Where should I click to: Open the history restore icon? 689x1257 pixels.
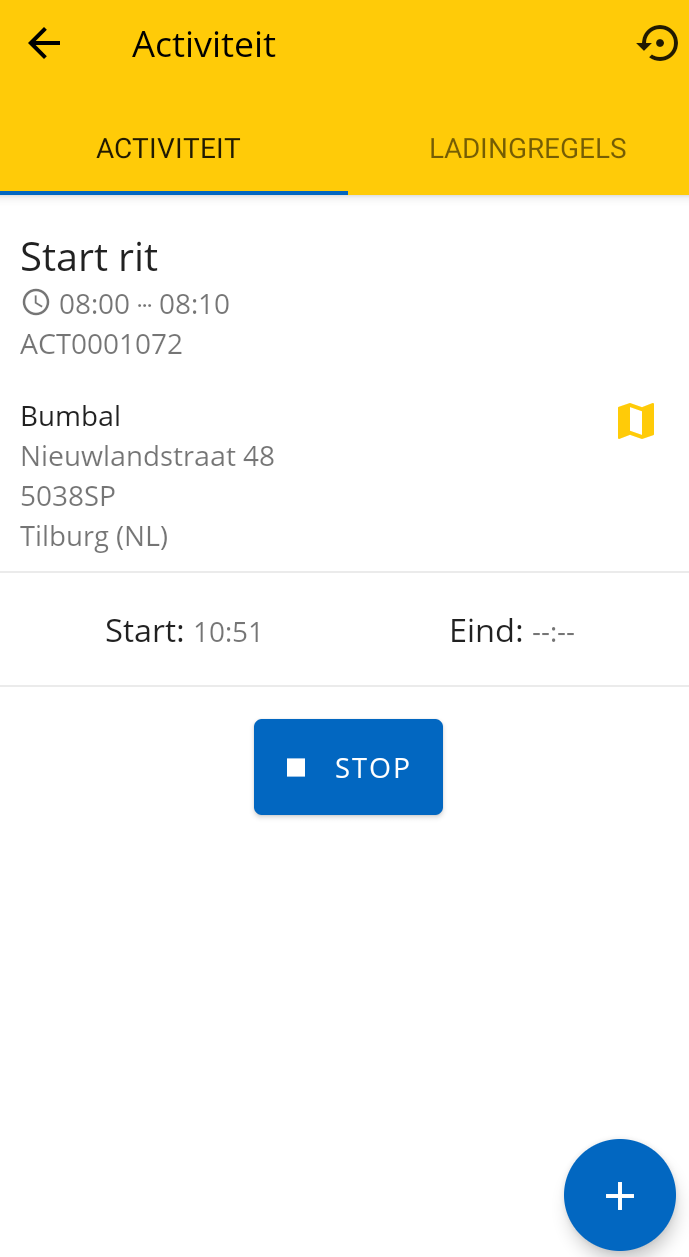(x=657, y=44)
